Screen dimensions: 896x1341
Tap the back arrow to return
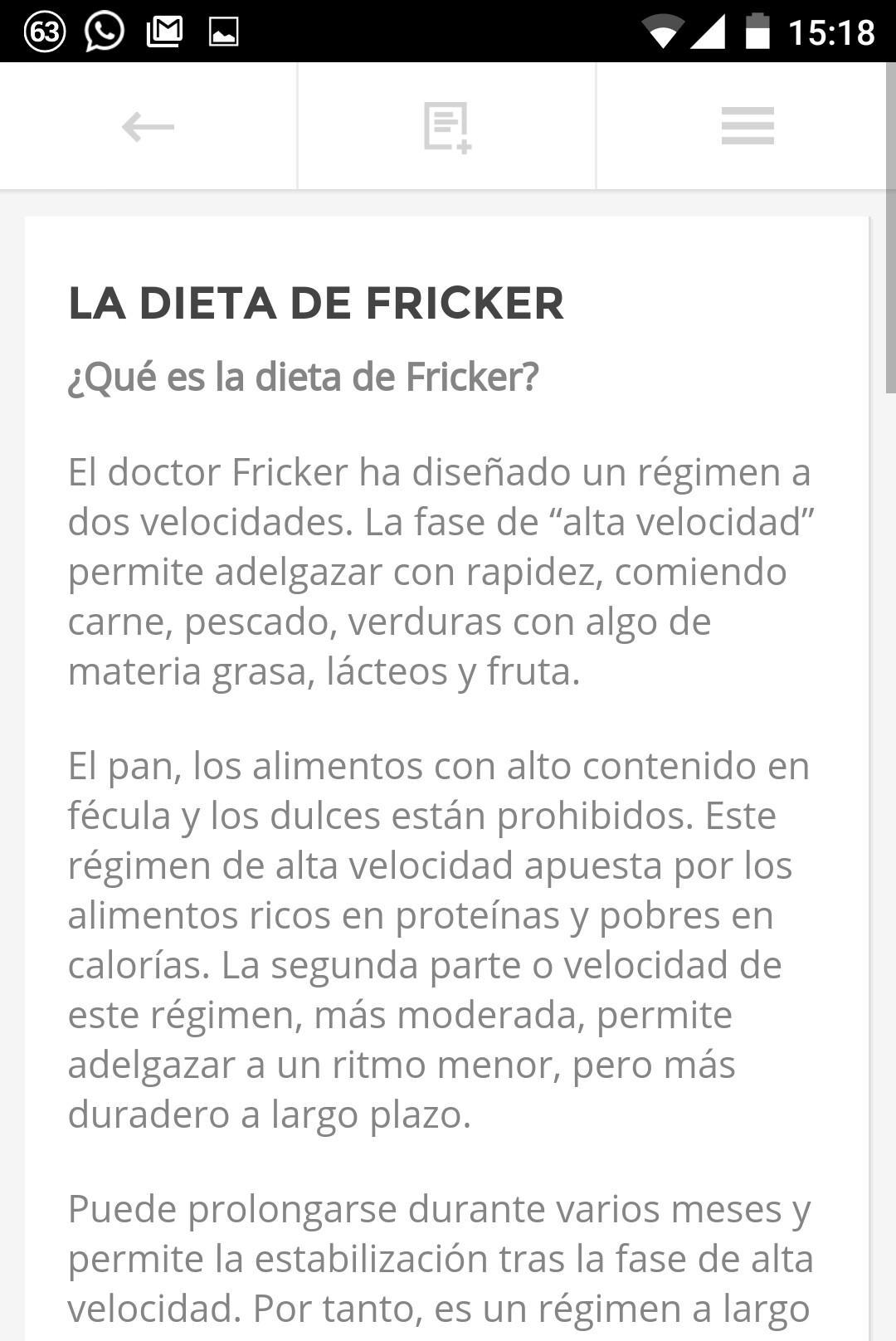(x=148, y=126)
